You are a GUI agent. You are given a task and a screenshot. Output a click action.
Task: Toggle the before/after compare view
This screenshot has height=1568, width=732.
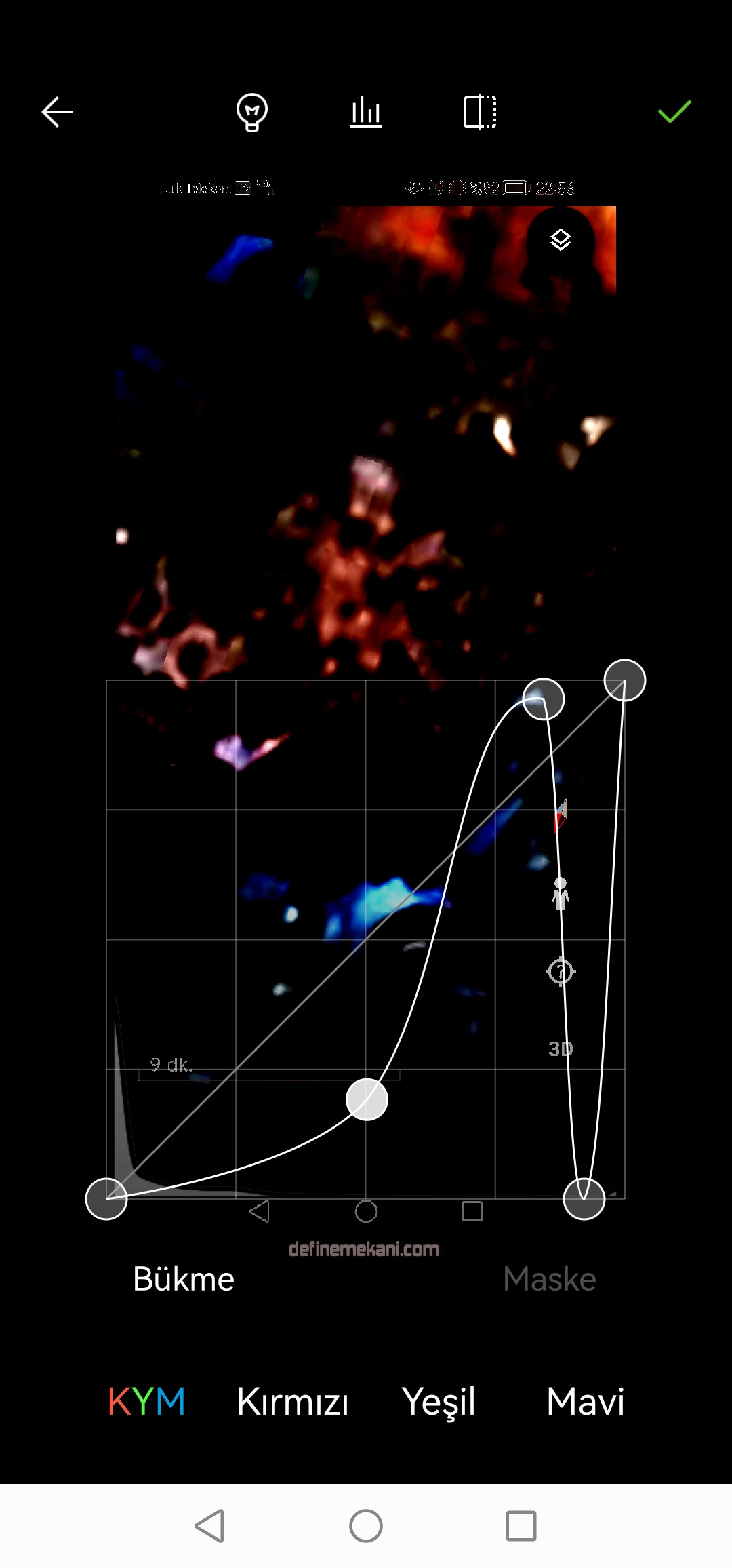pyautogui.click(x=480, y=112)
